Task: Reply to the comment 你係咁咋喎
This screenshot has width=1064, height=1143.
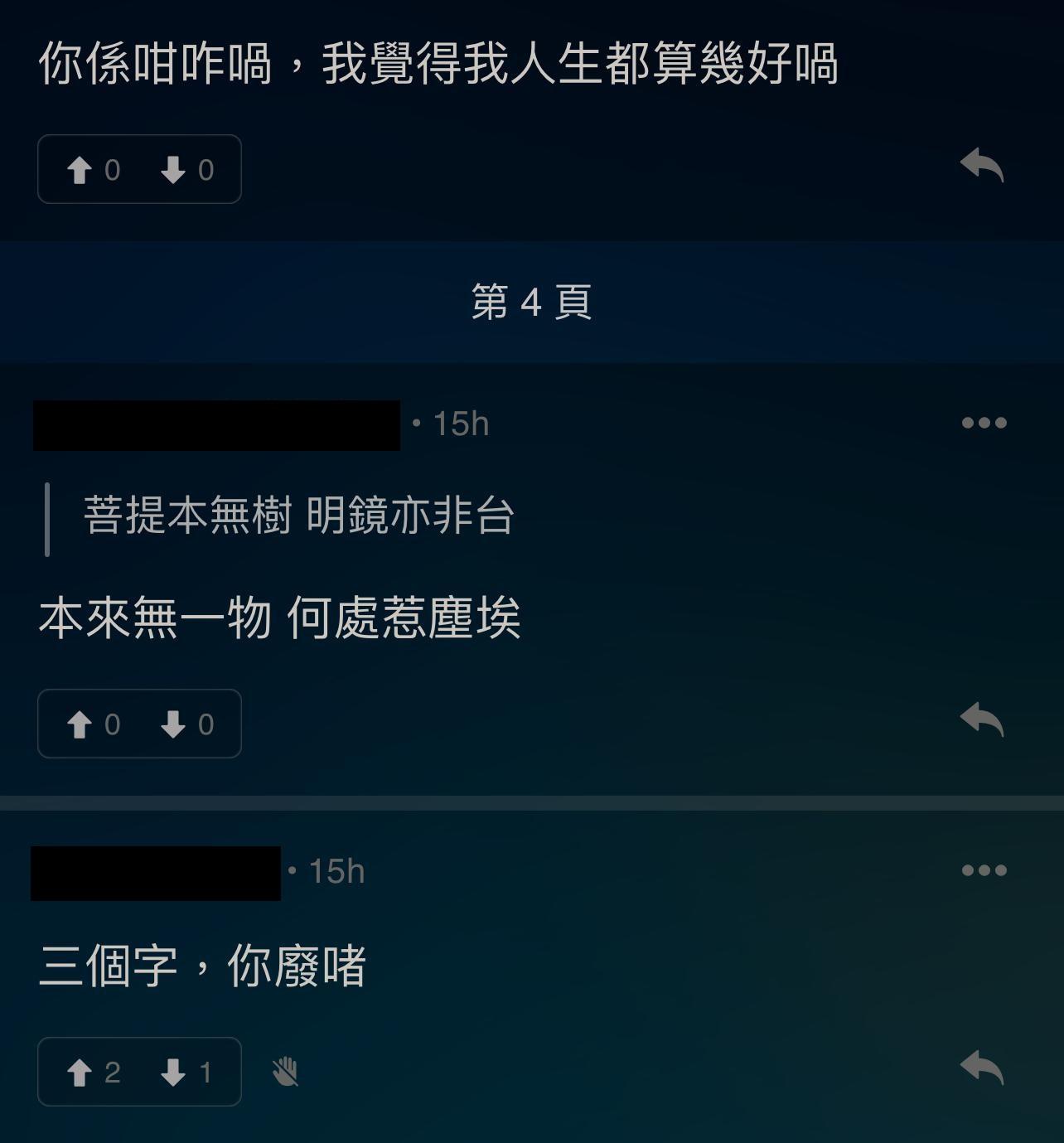Action: tap(982, 166)
